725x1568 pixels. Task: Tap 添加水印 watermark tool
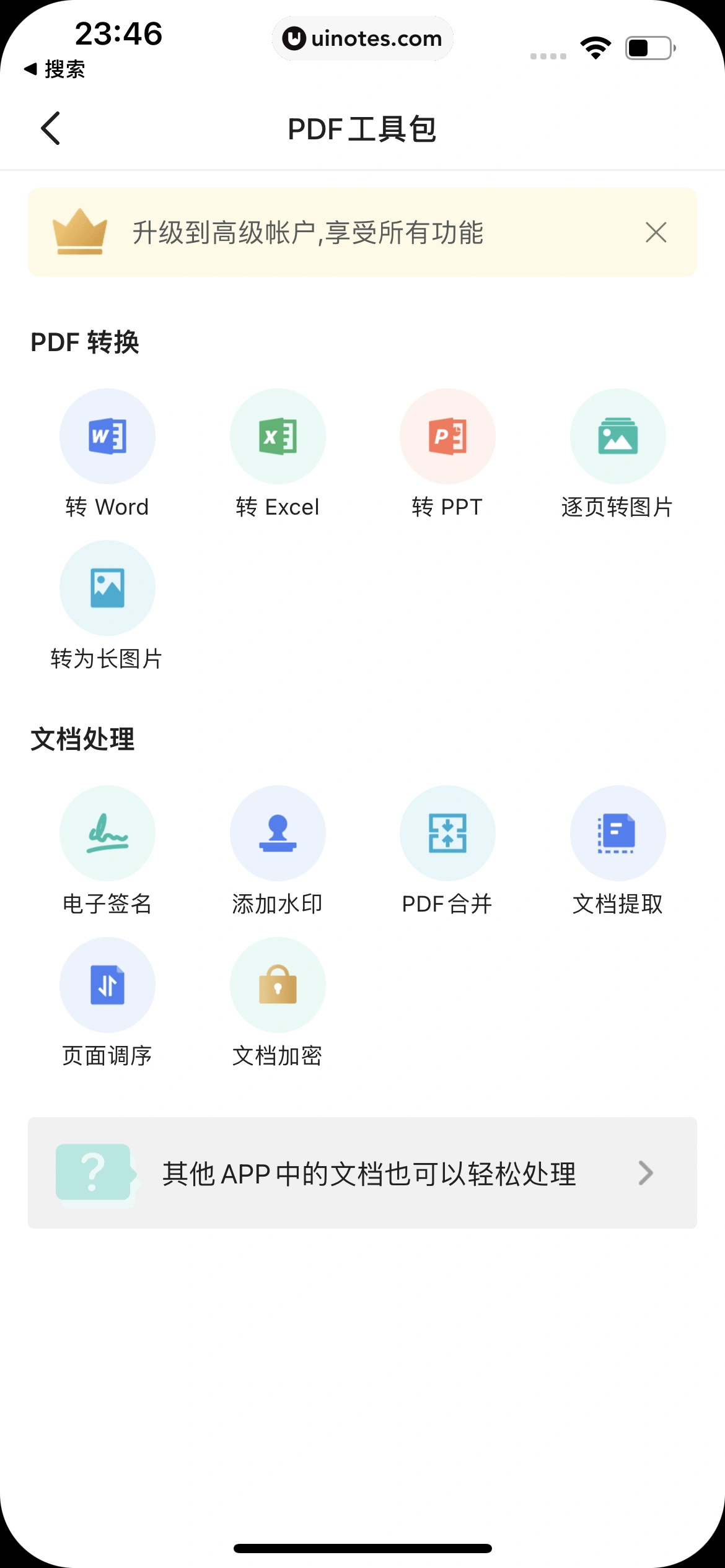[x=278, y=834]
